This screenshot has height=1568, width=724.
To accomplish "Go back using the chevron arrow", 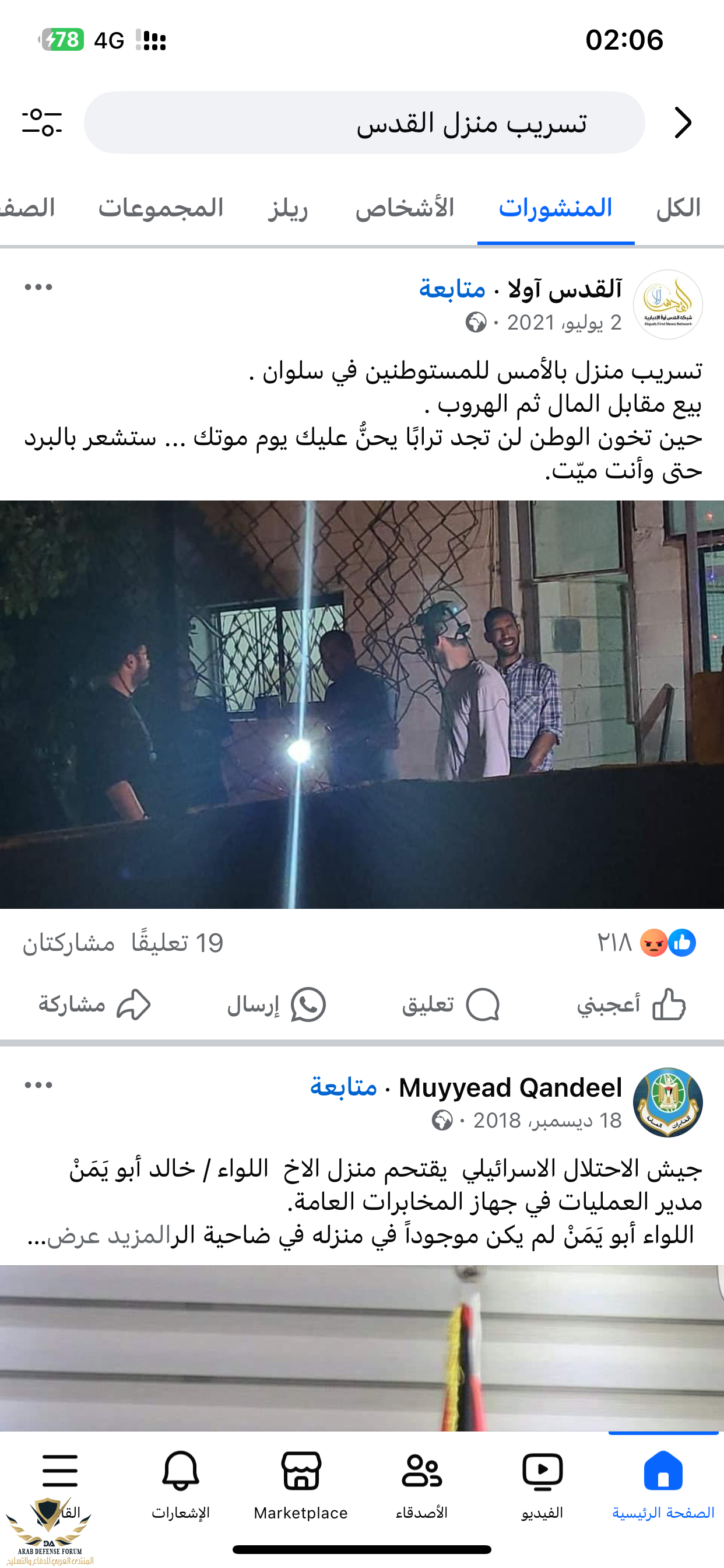I will pos(683,123).
